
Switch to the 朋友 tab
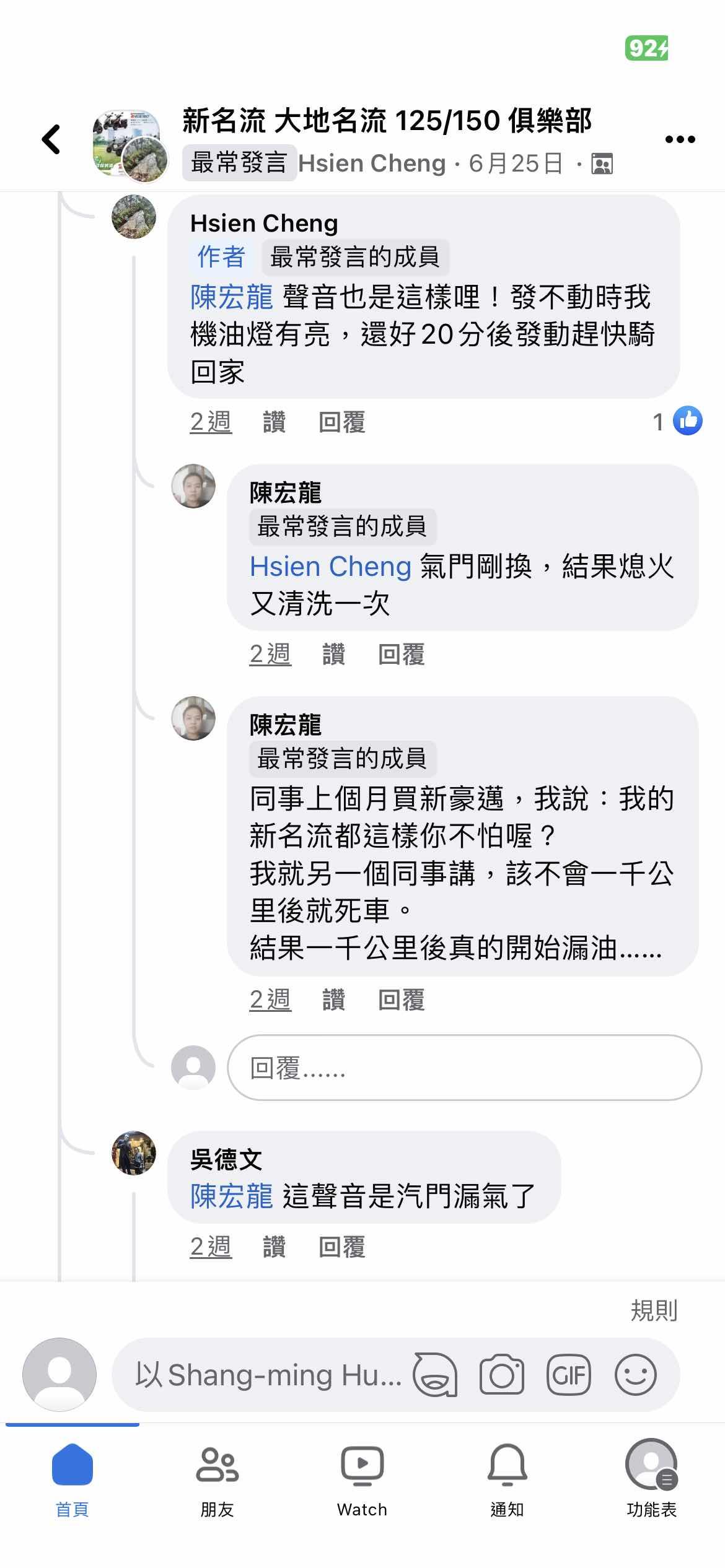217,1481
